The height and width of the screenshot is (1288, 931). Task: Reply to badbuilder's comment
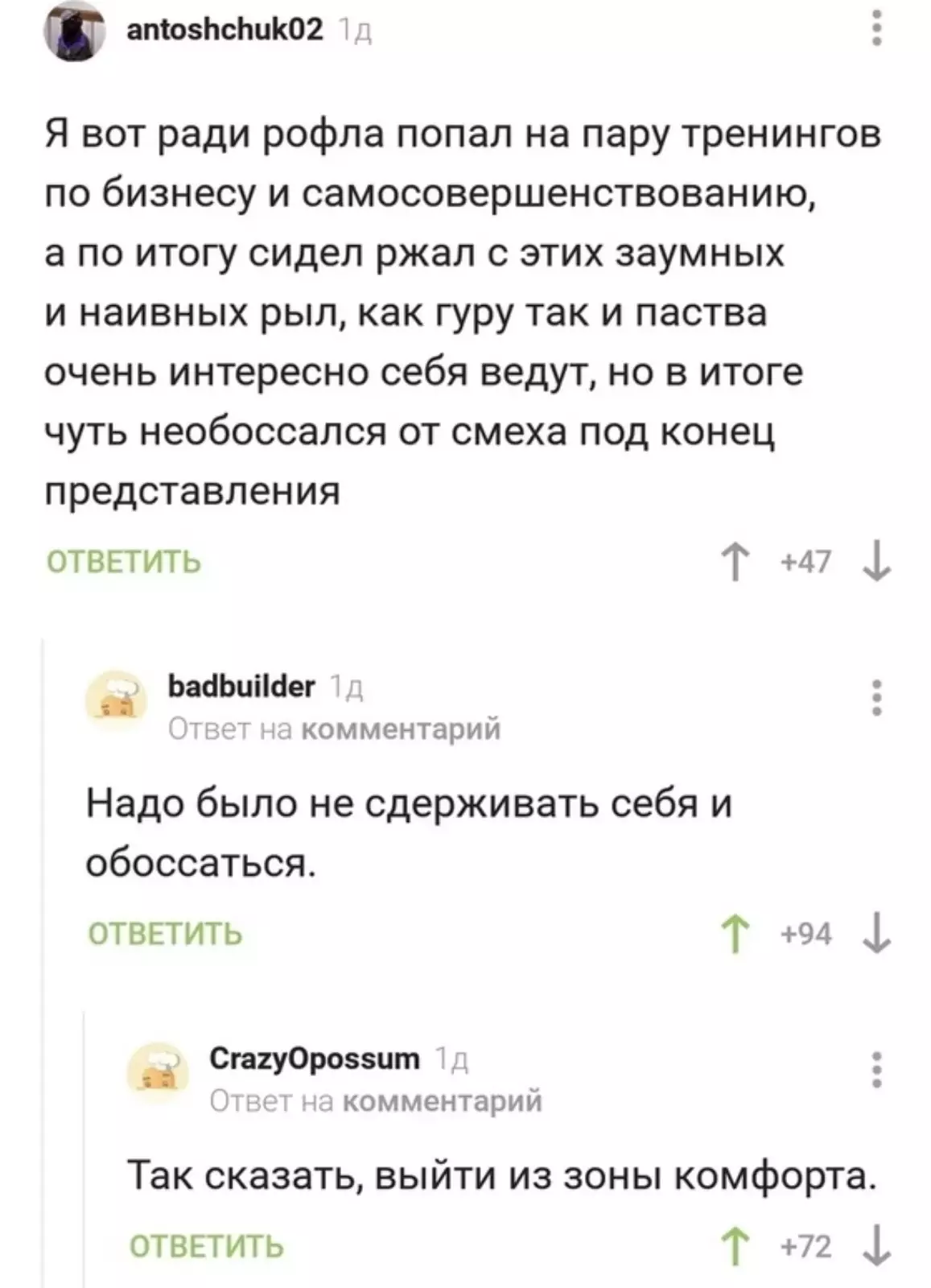pos(165,934)
